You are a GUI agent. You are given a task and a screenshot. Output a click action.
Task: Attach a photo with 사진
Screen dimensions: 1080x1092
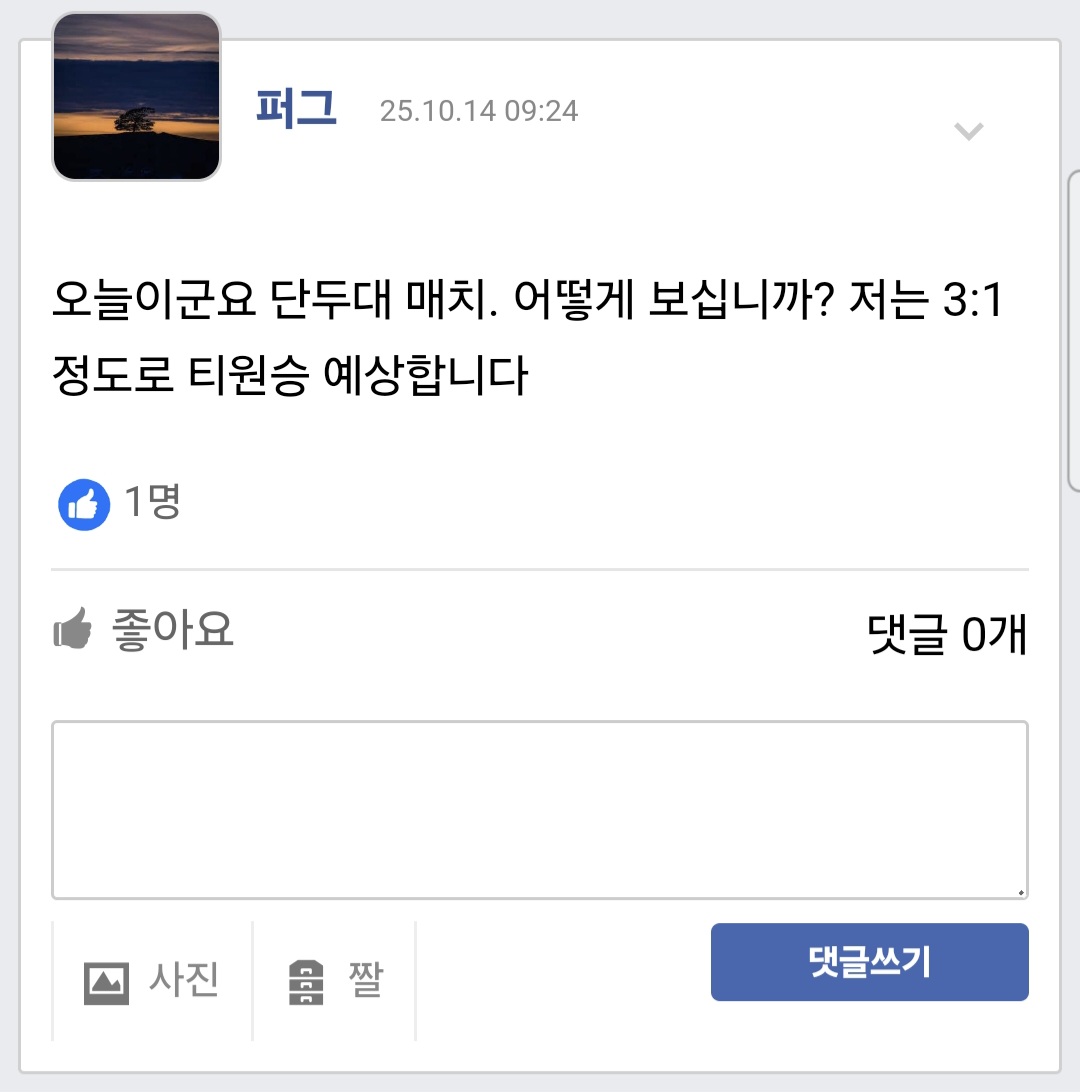(x=152, y=981)
